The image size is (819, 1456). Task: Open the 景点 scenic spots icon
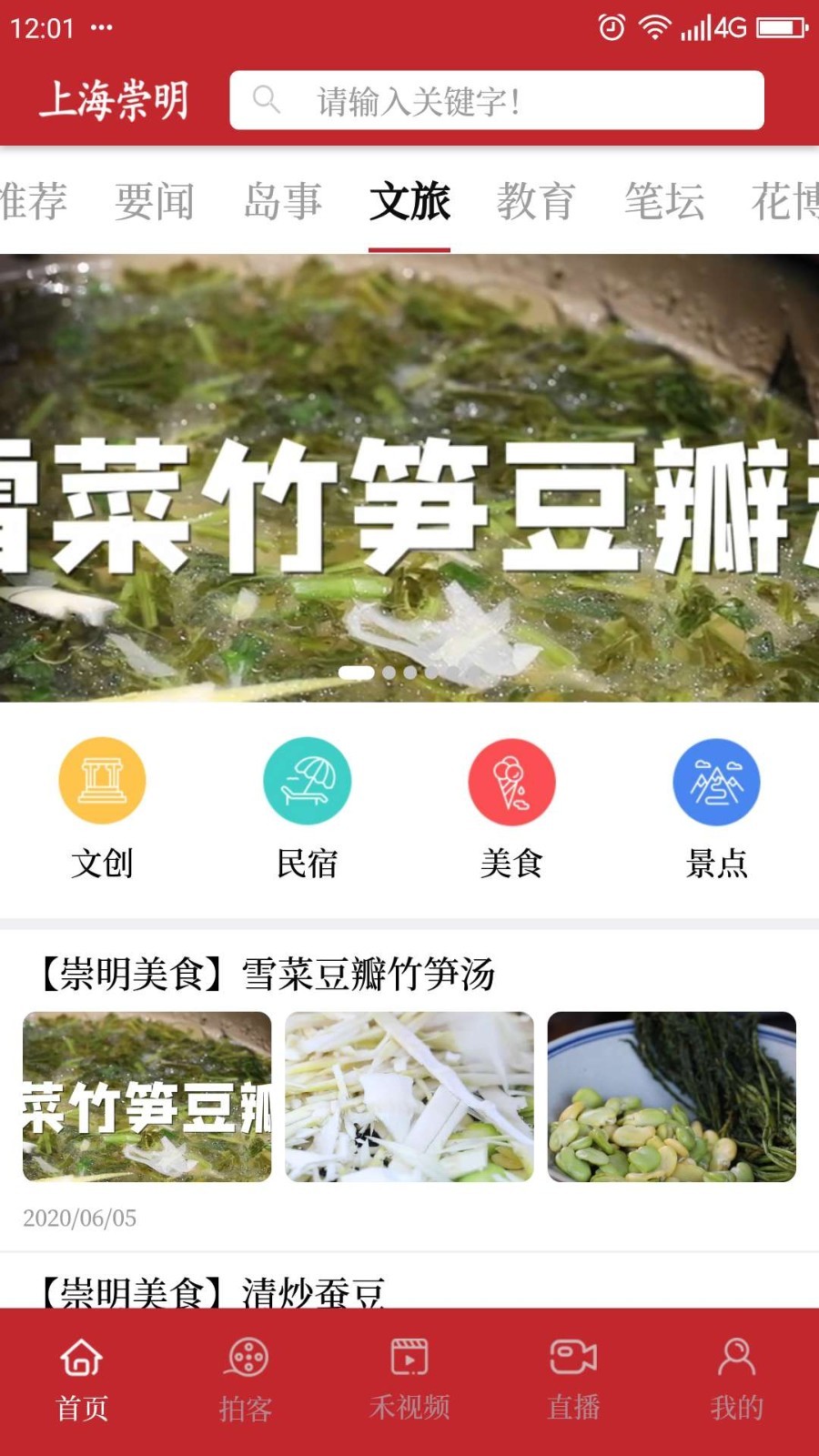(x=717, y=780)
